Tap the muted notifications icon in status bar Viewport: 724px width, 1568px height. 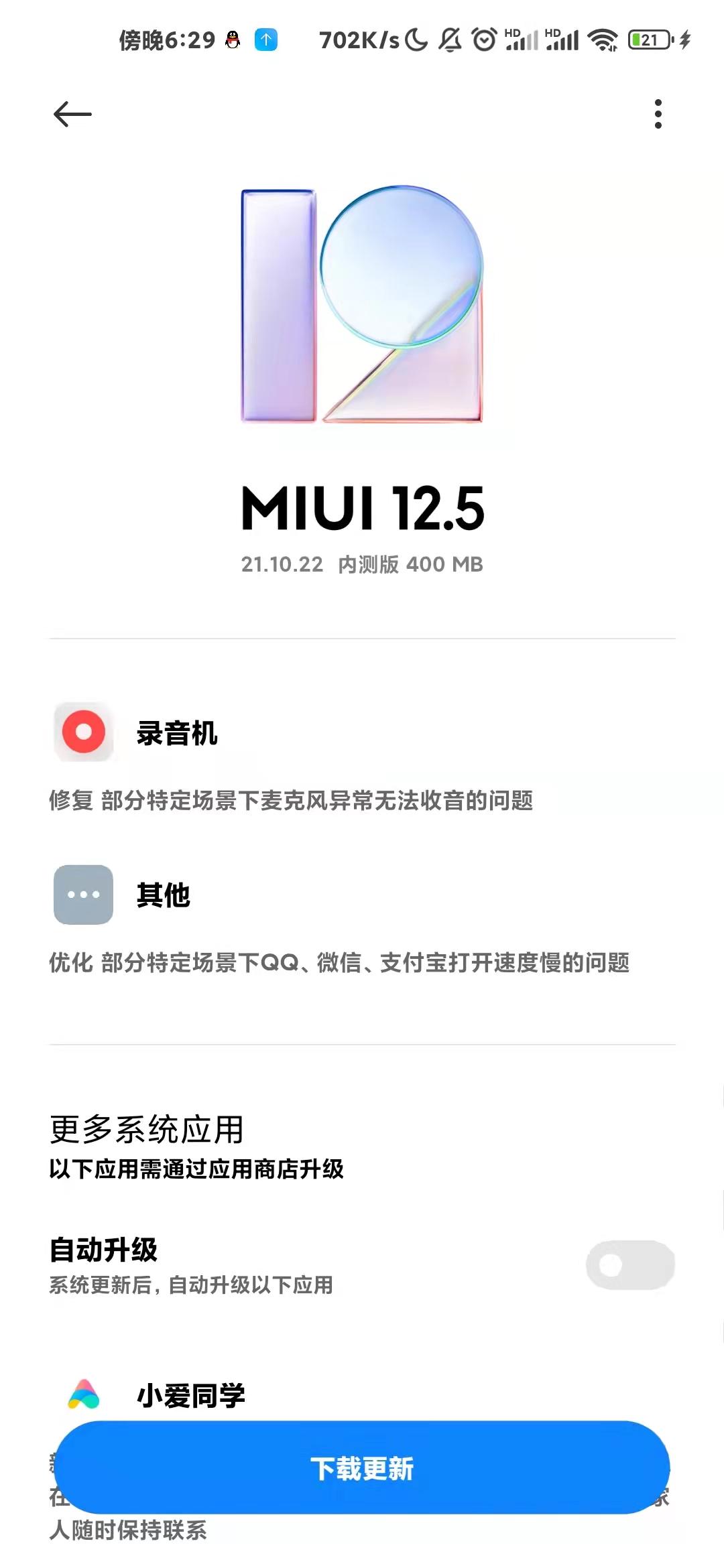click(450, 42)
